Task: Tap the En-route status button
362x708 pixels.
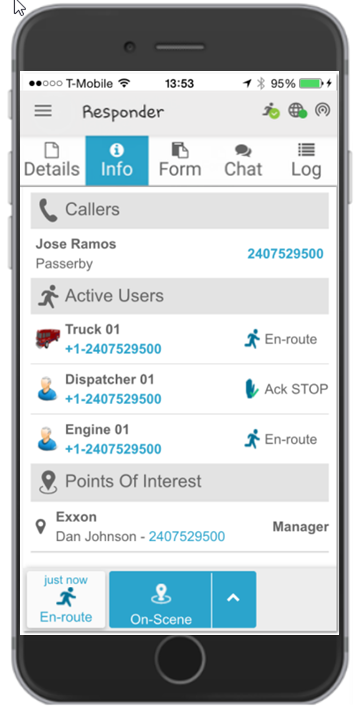Action: (x=66, y=599)
